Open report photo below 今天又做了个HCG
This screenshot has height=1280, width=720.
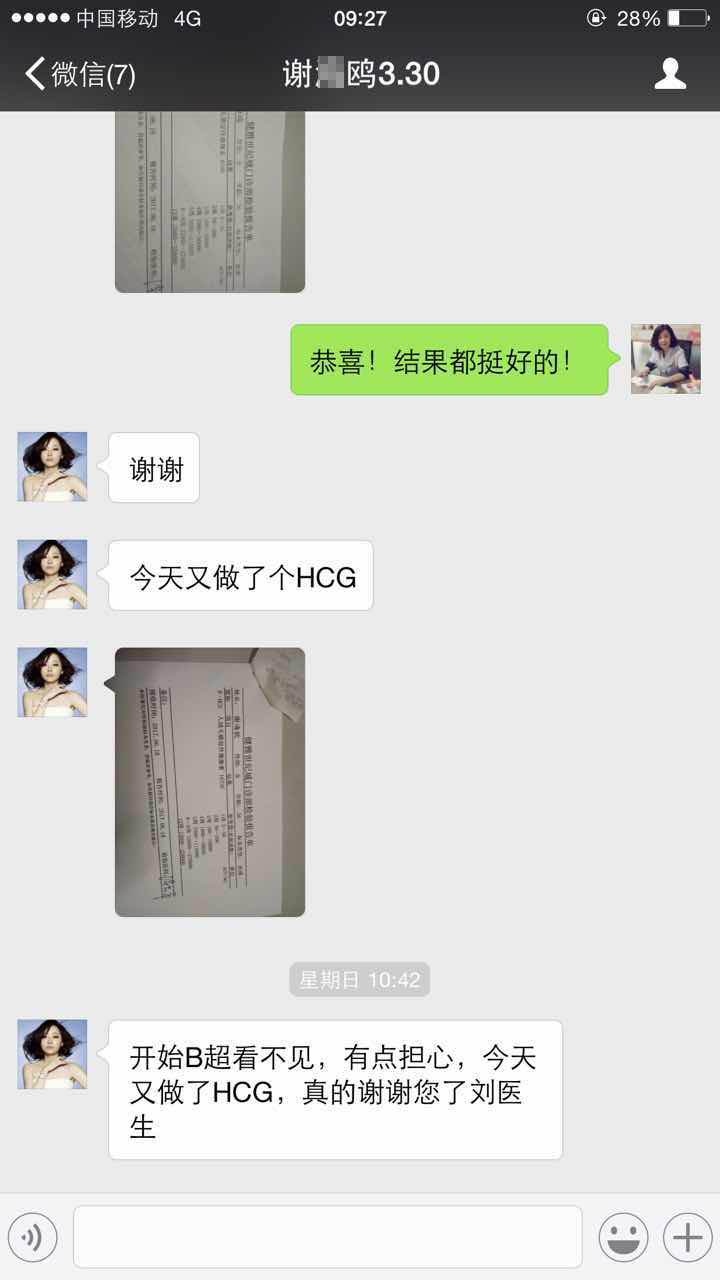210,782
